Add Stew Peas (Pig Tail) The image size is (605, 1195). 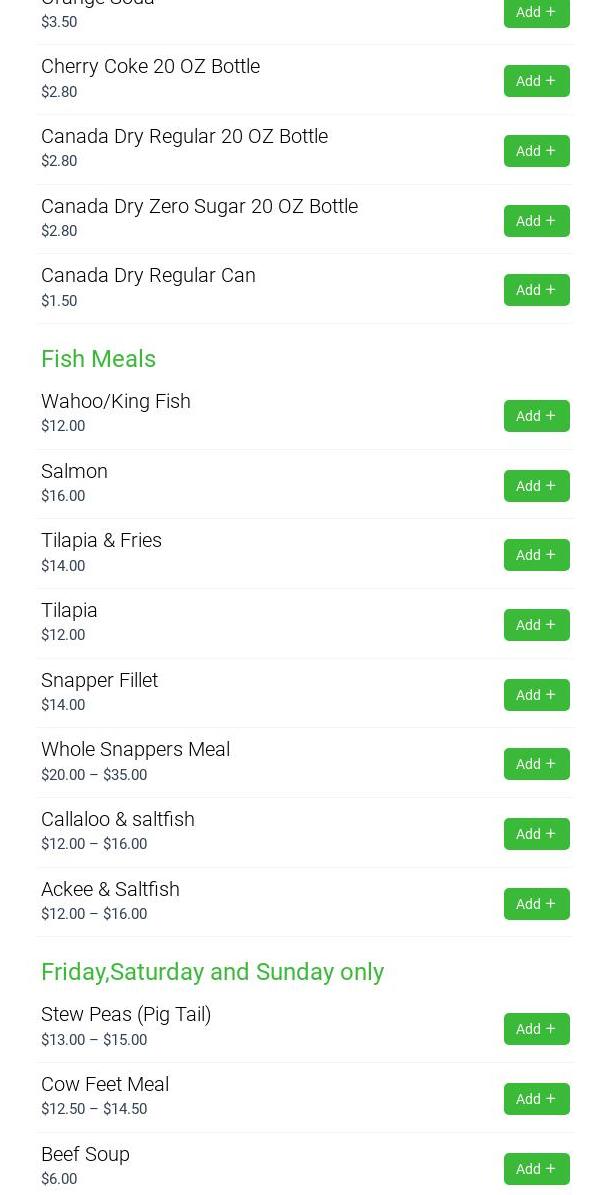tap(536, 1029)
